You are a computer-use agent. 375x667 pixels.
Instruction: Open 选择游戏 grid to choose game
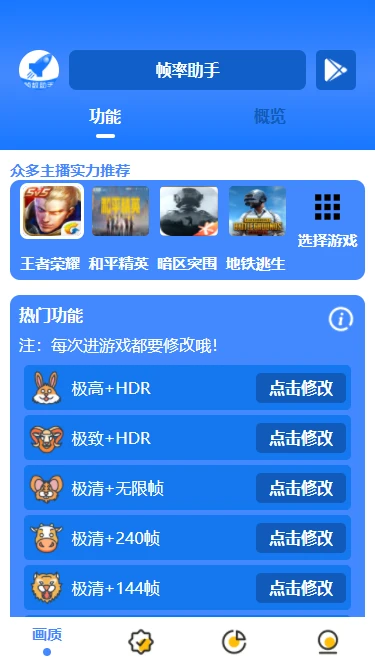click(x=327, y=220)
